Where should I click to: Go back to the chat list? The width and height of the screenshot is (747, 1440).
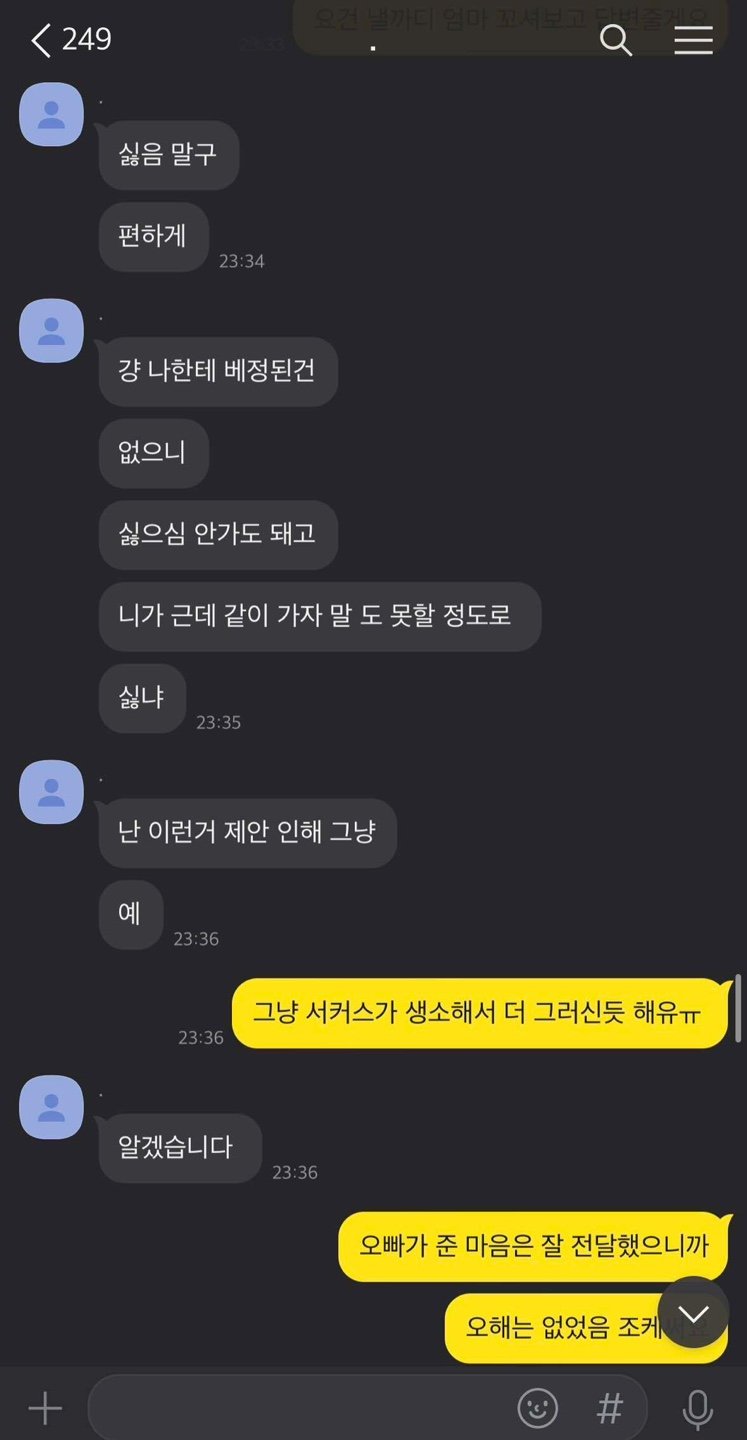(42, 41)
